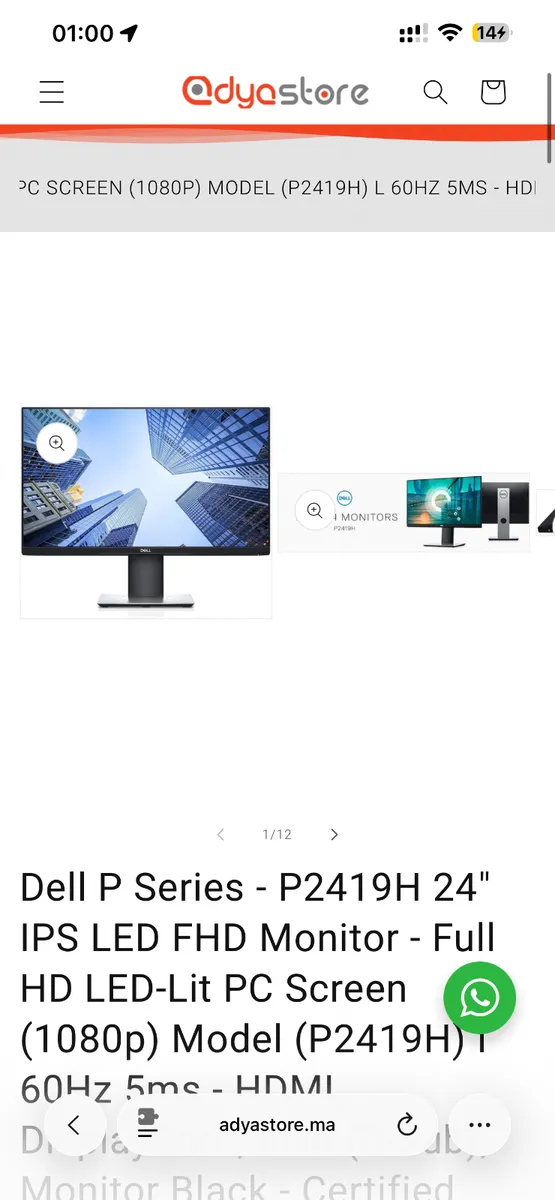The image size is (555, 1200).
Task: Open the page reader options icon
Action: [x=148, y=1124]
